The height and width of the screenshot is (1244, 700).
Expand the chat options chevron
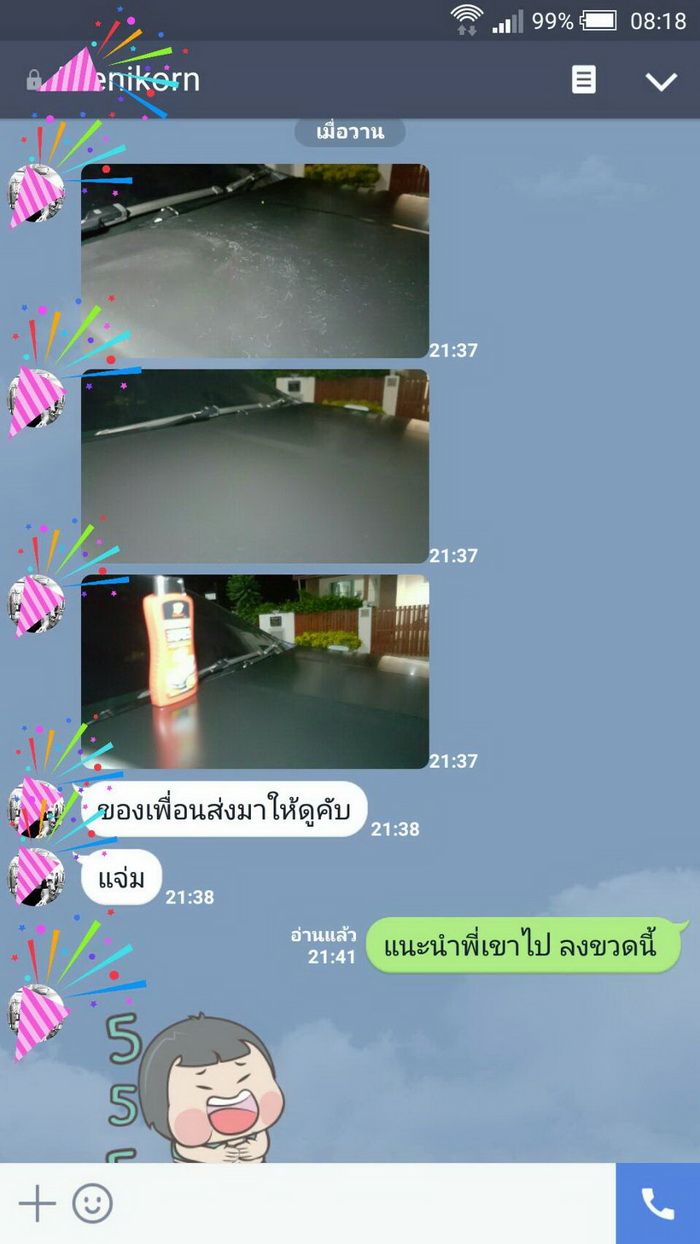pyautogui.click(x=661, y=81)
